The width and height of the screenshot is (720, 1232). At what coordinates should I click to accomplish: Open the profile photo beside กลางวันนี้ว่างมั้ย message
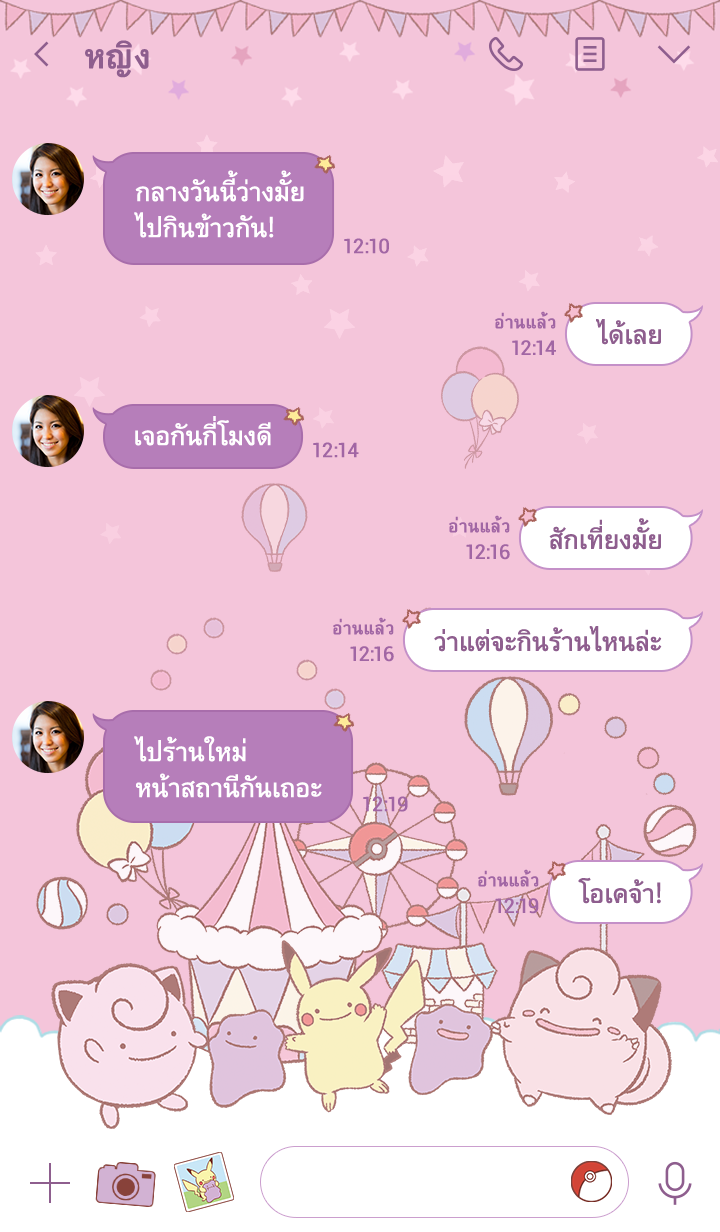pos(48,179)
